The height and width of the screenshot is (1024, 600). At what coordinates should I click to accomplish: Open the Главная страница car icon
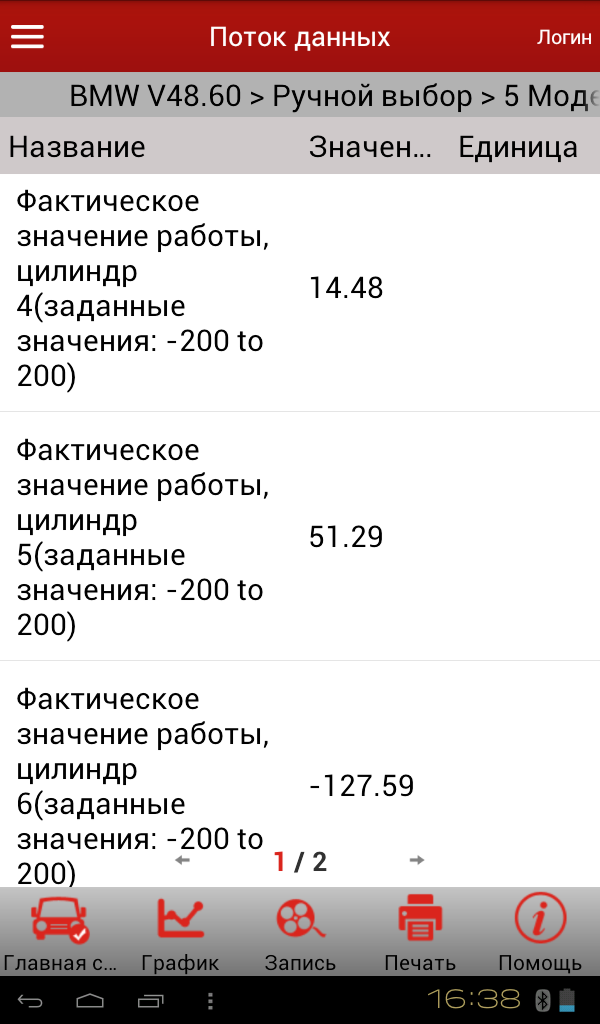[60, 932]
